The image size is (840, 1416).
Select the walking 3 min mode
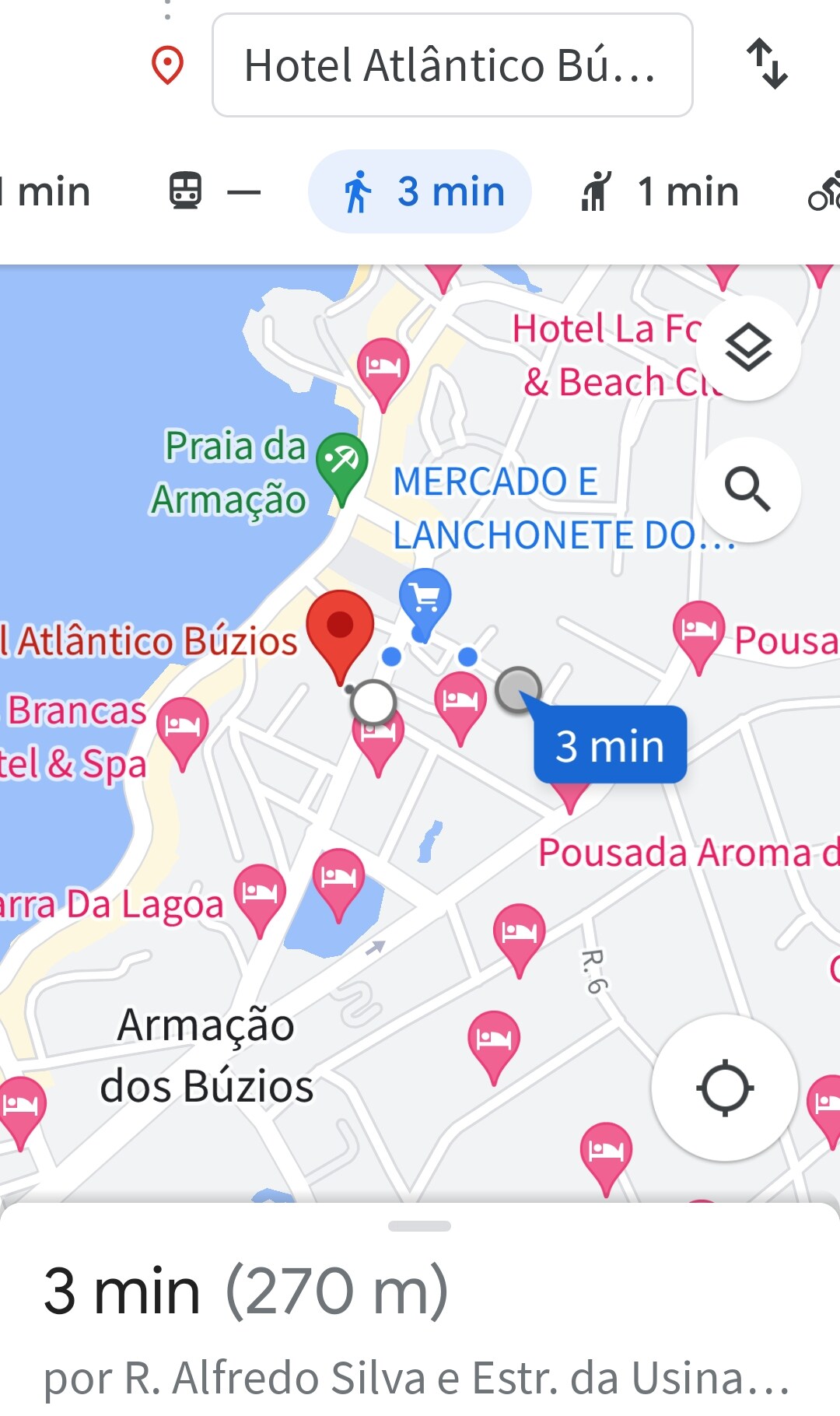pyautogui.click(x=421, y=191)
